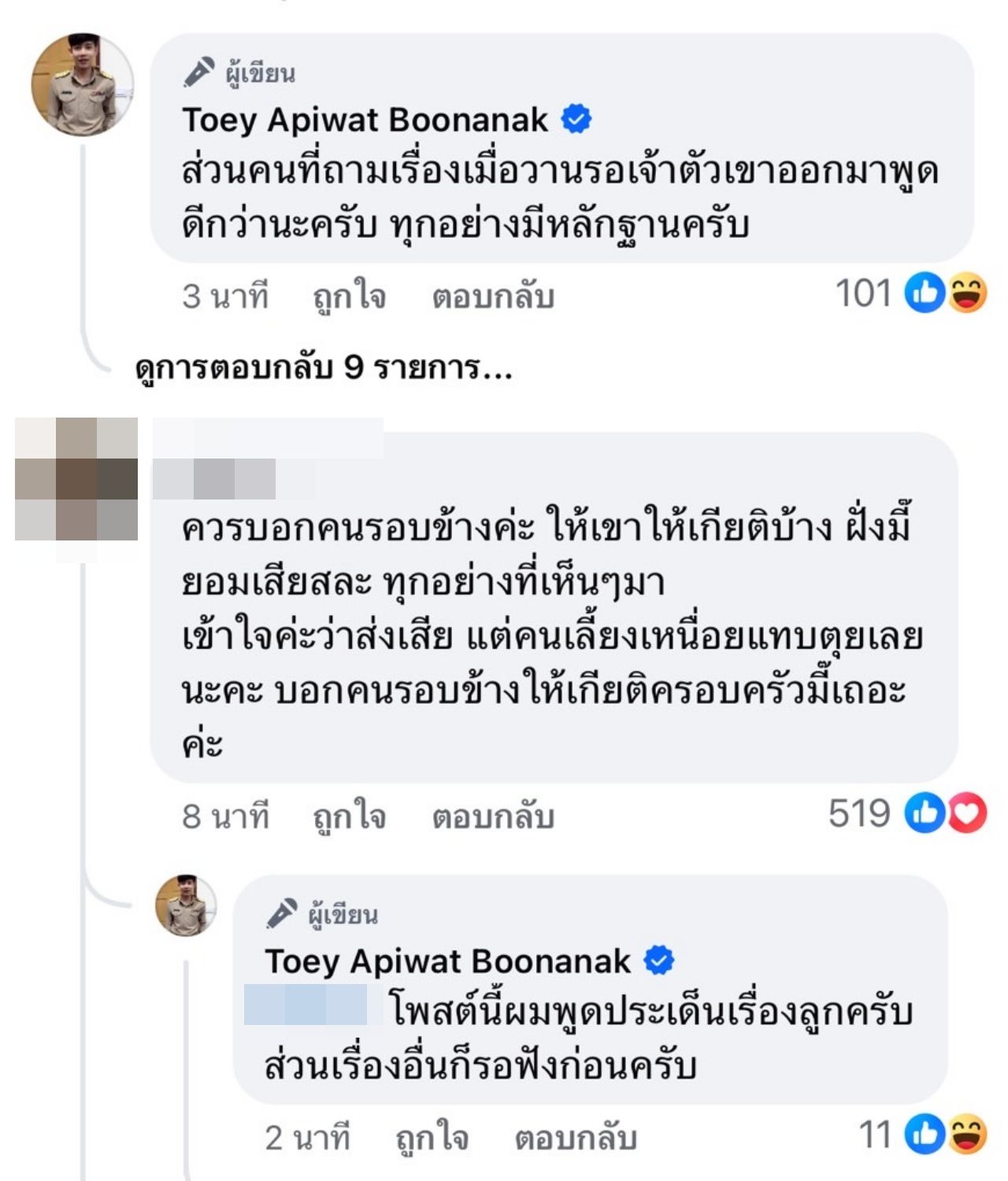Open Toey Apiwat Boonanak profile from top comment
This screenshot has width=1008, height=1181.
coord(365,120)
